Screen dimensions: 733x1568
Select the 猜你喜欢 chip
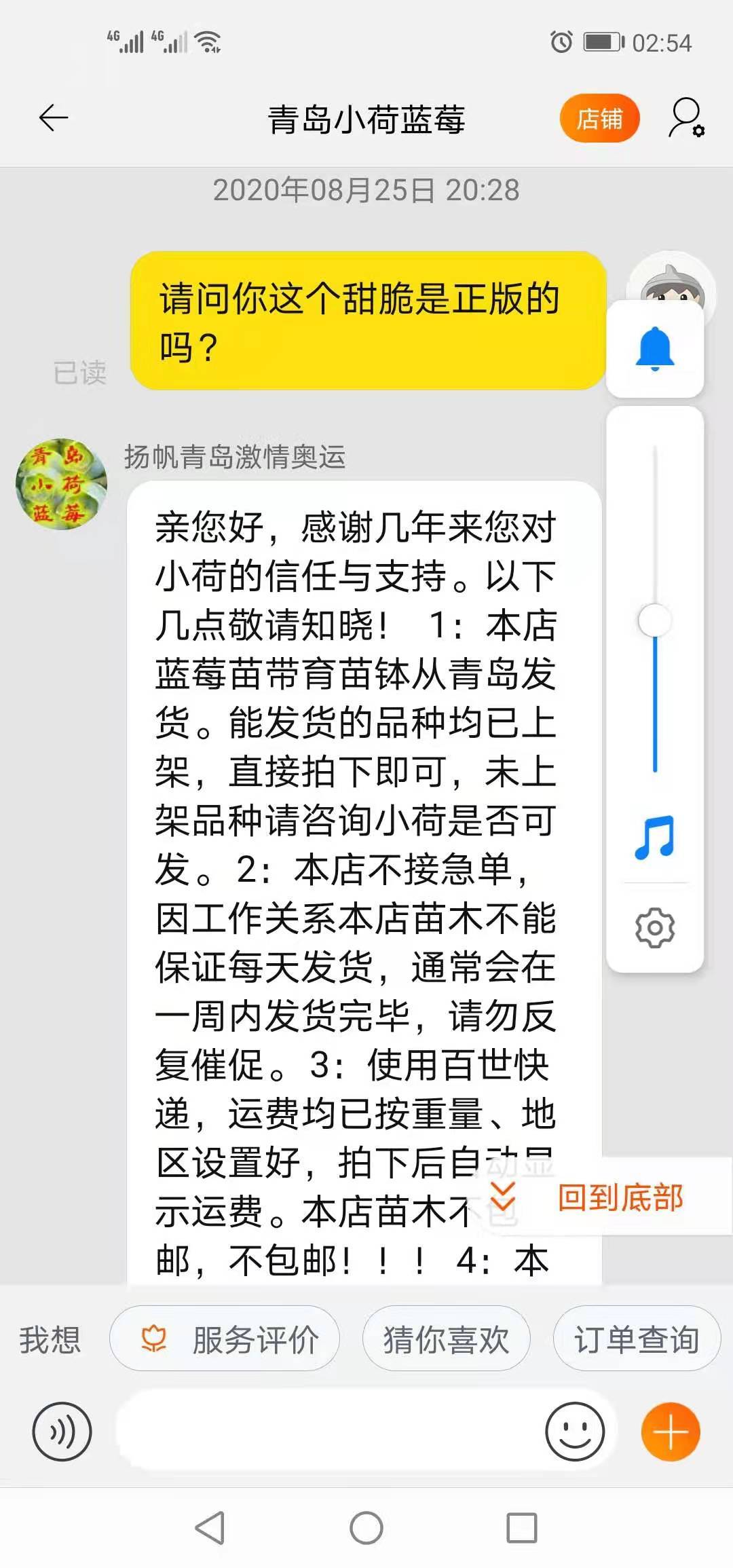[x=446, y=1340]
